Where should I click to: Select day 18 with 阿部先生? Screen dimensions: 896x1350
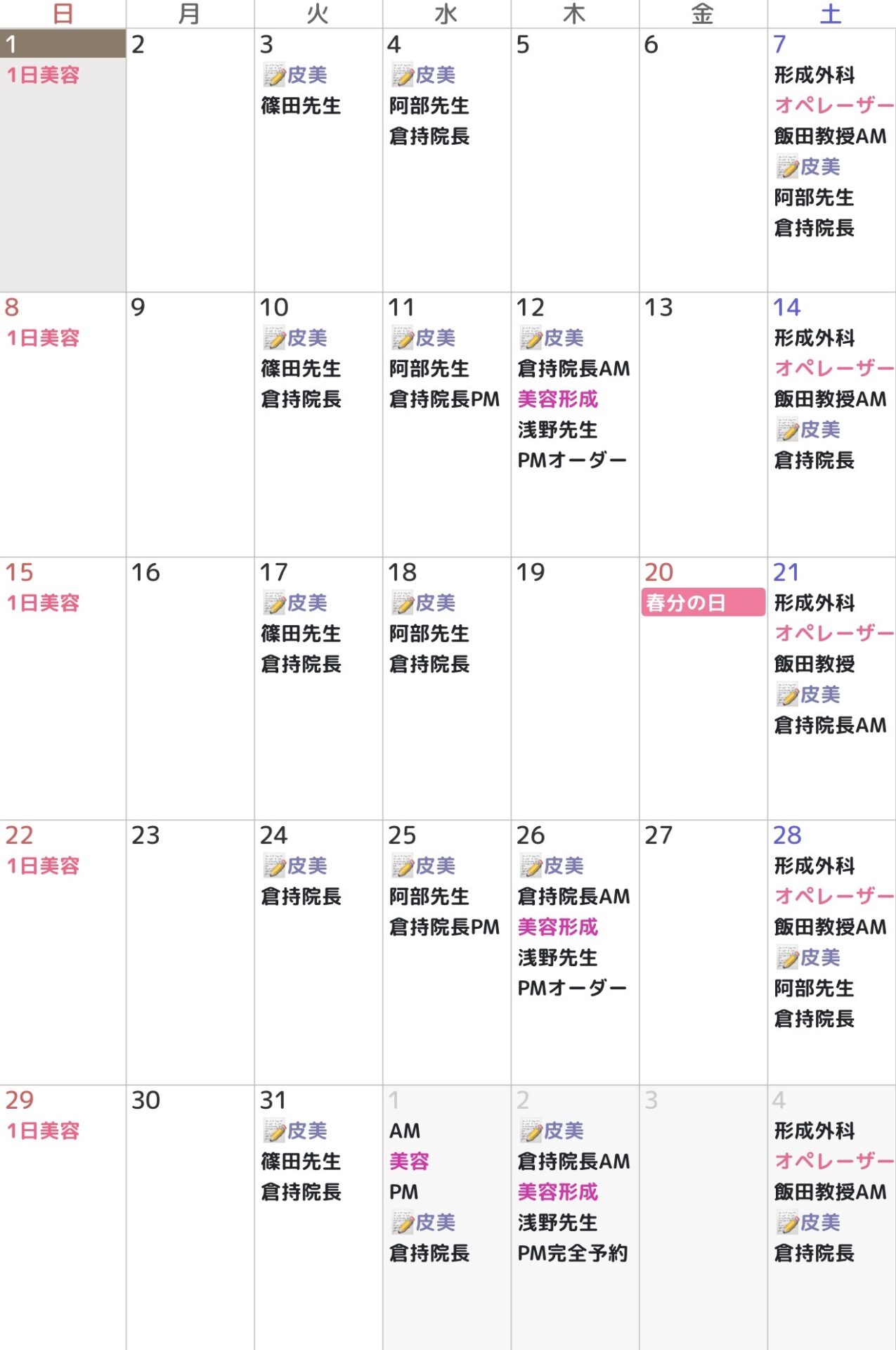446,688
